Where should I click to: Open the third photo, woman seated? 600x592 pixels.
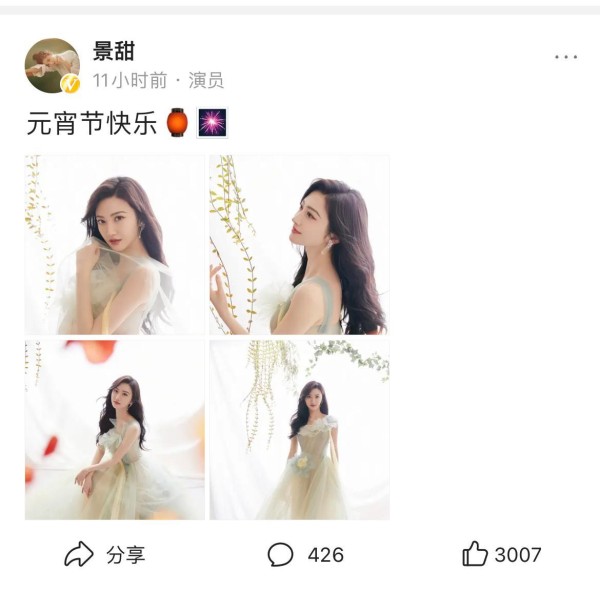[115, 429]
